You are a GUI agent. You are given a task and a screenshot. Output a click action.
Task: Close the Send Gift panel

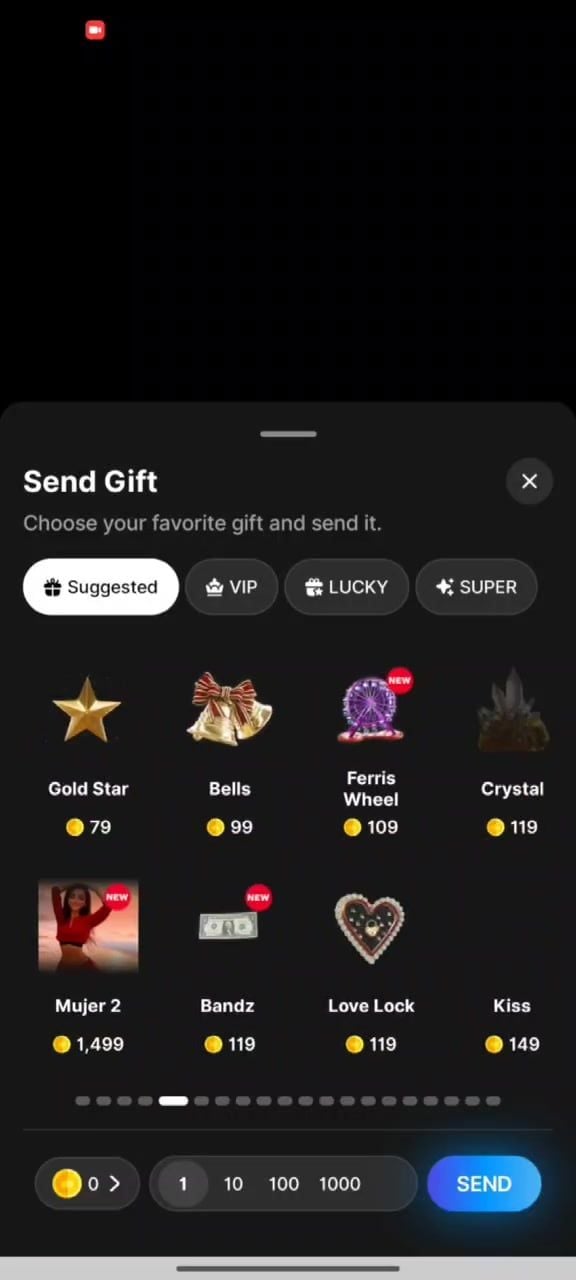(x=529, y=481)
